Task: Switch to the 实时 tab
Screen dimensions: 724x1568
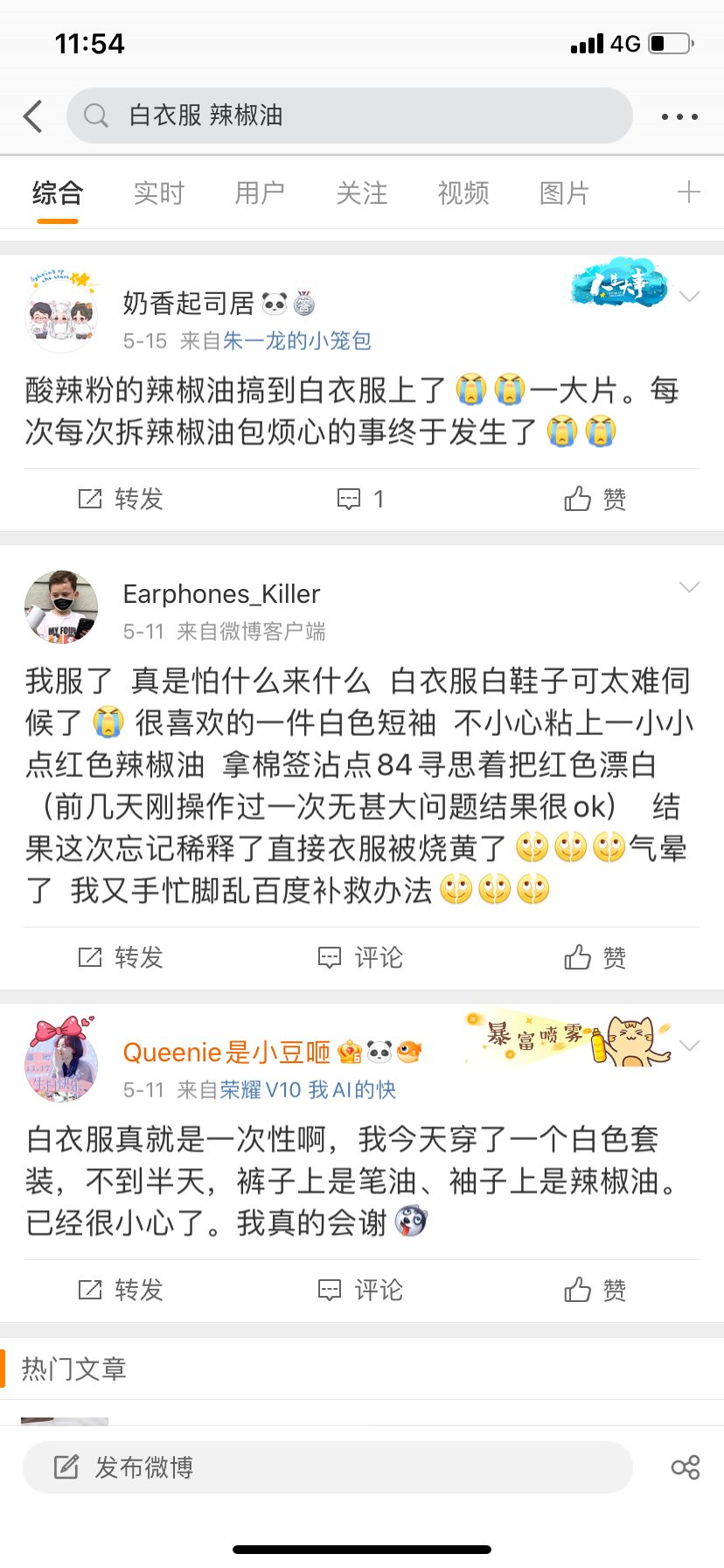Action: (159, 192)
